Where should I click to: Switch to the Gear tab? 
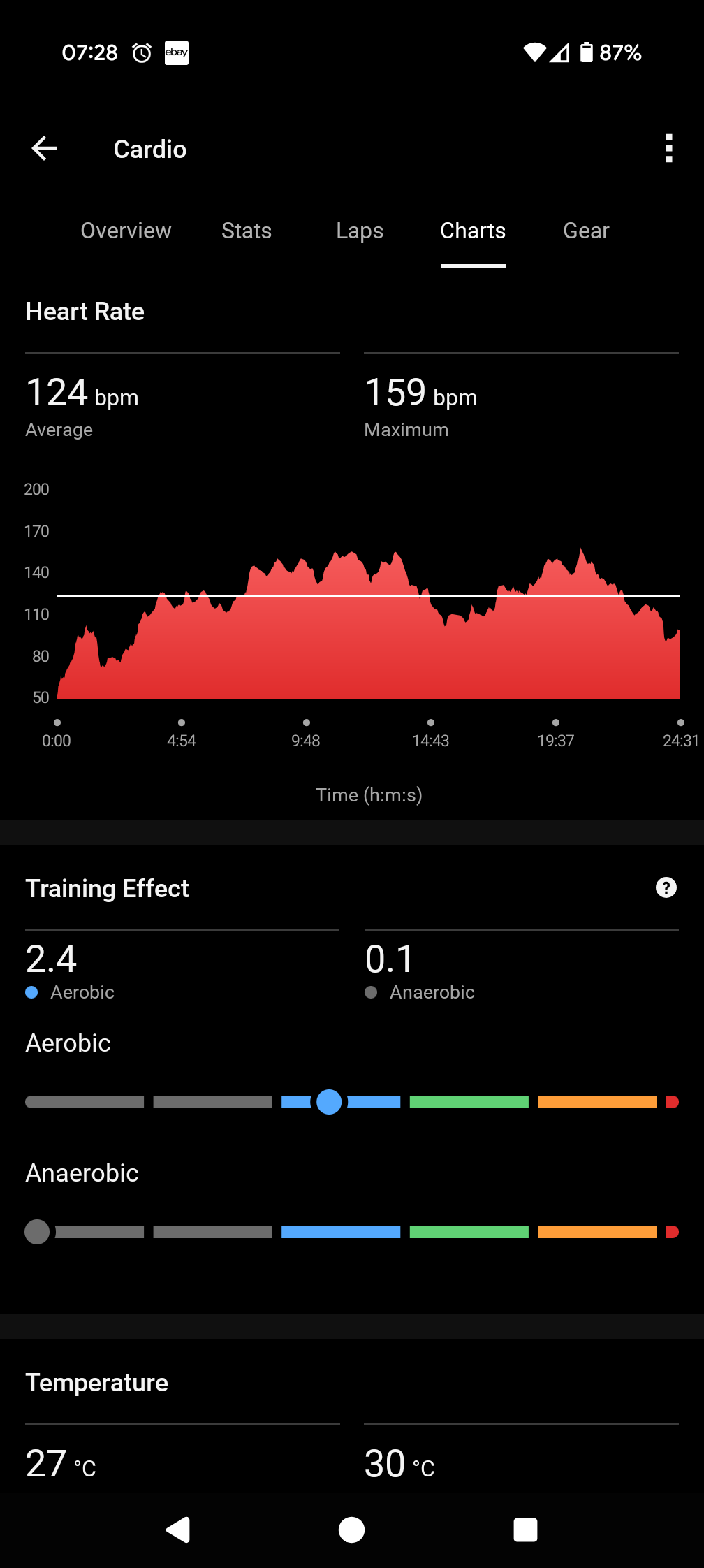point(586,231)
